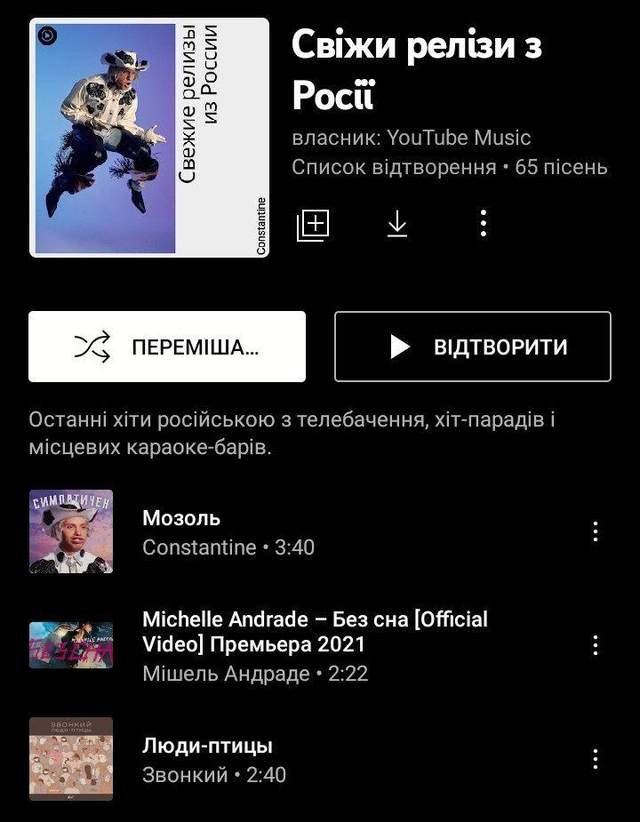Open the playlist cover artwork
This screenshot has height=822, width=640.
click(149, 137)
